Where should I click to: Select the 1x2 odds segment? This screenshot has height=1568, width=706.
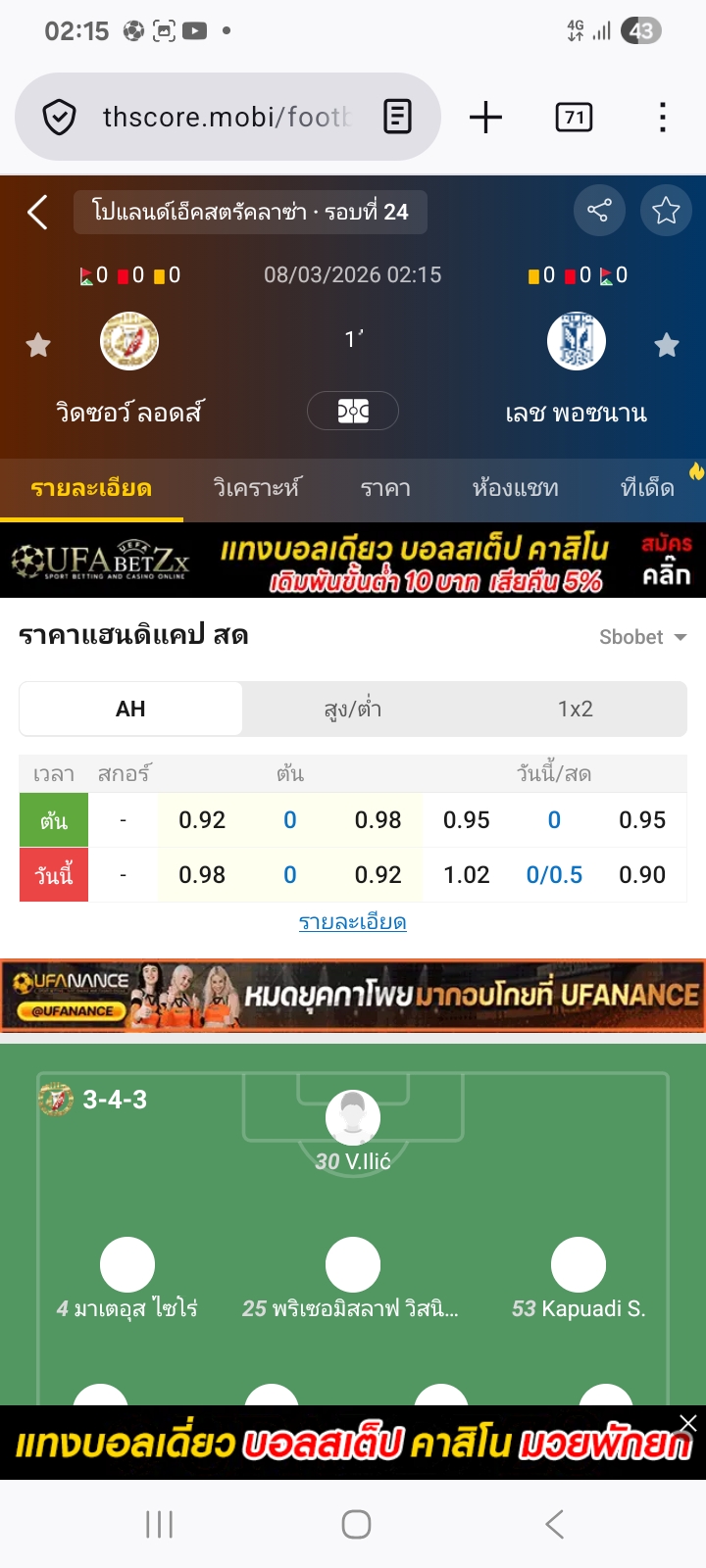click(576, 709)
